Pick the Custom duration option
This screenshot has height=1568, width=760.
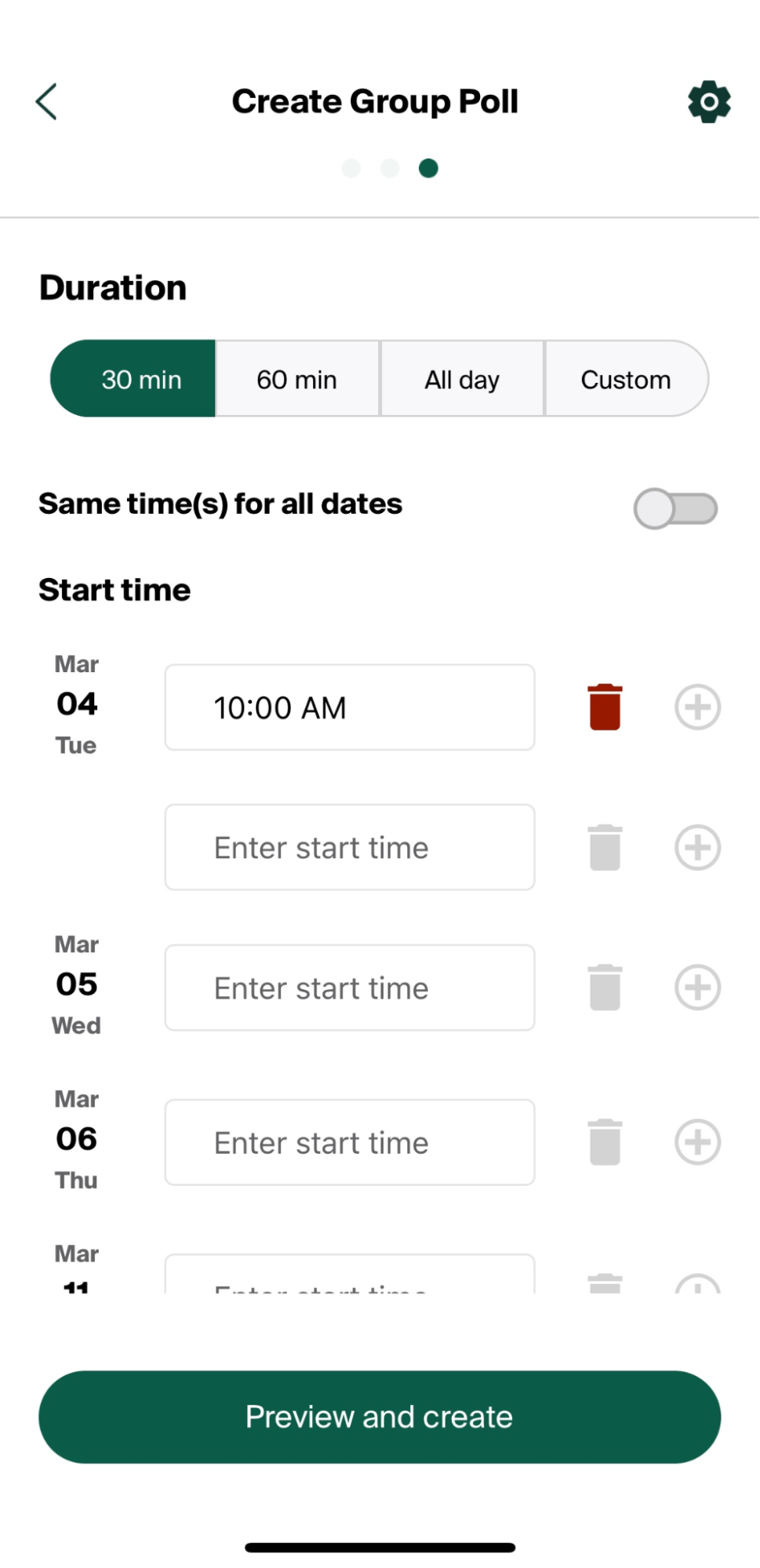626,379
